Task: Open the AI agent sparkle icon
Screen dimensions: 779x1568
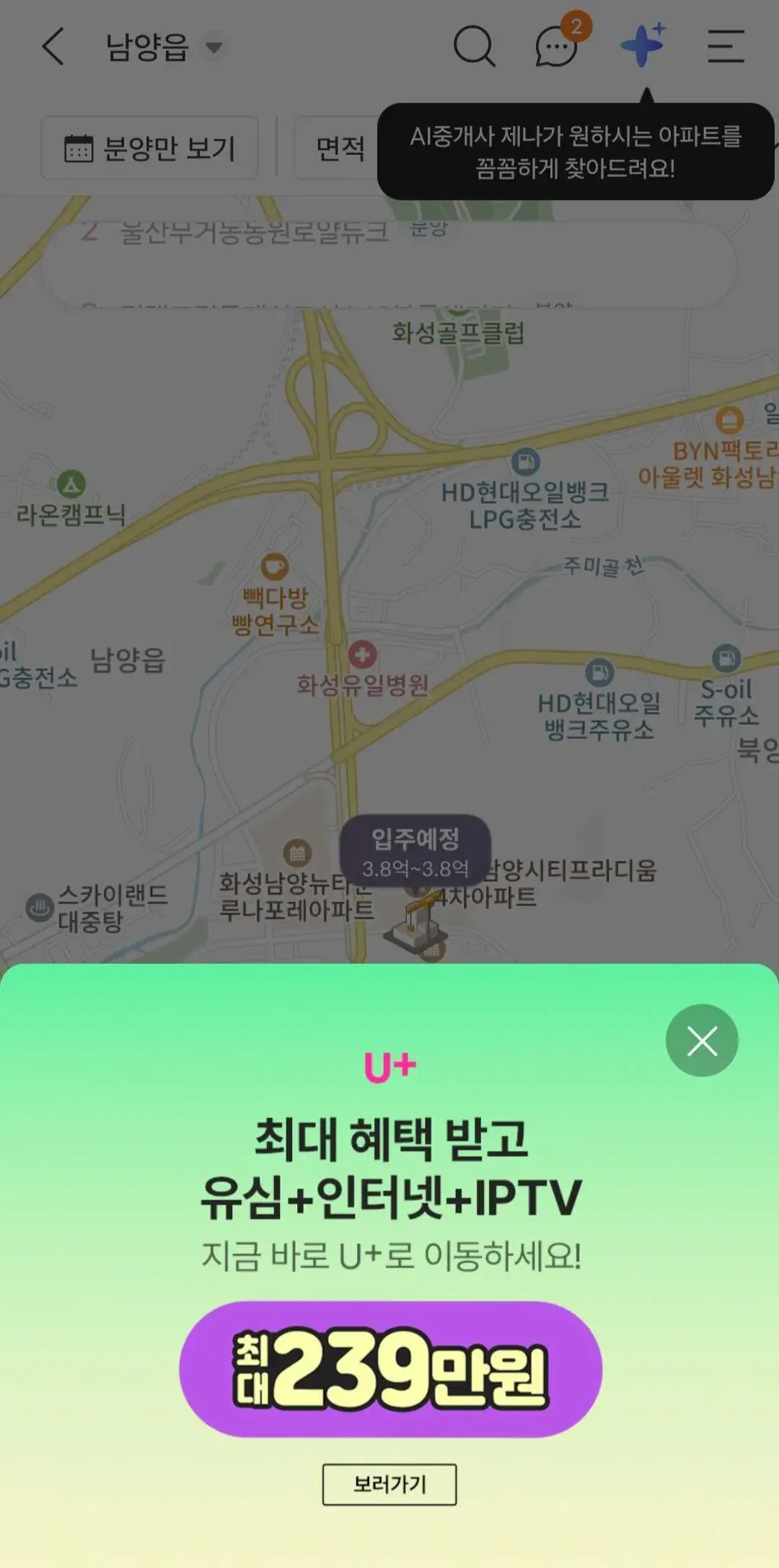Action: (642, 46)
